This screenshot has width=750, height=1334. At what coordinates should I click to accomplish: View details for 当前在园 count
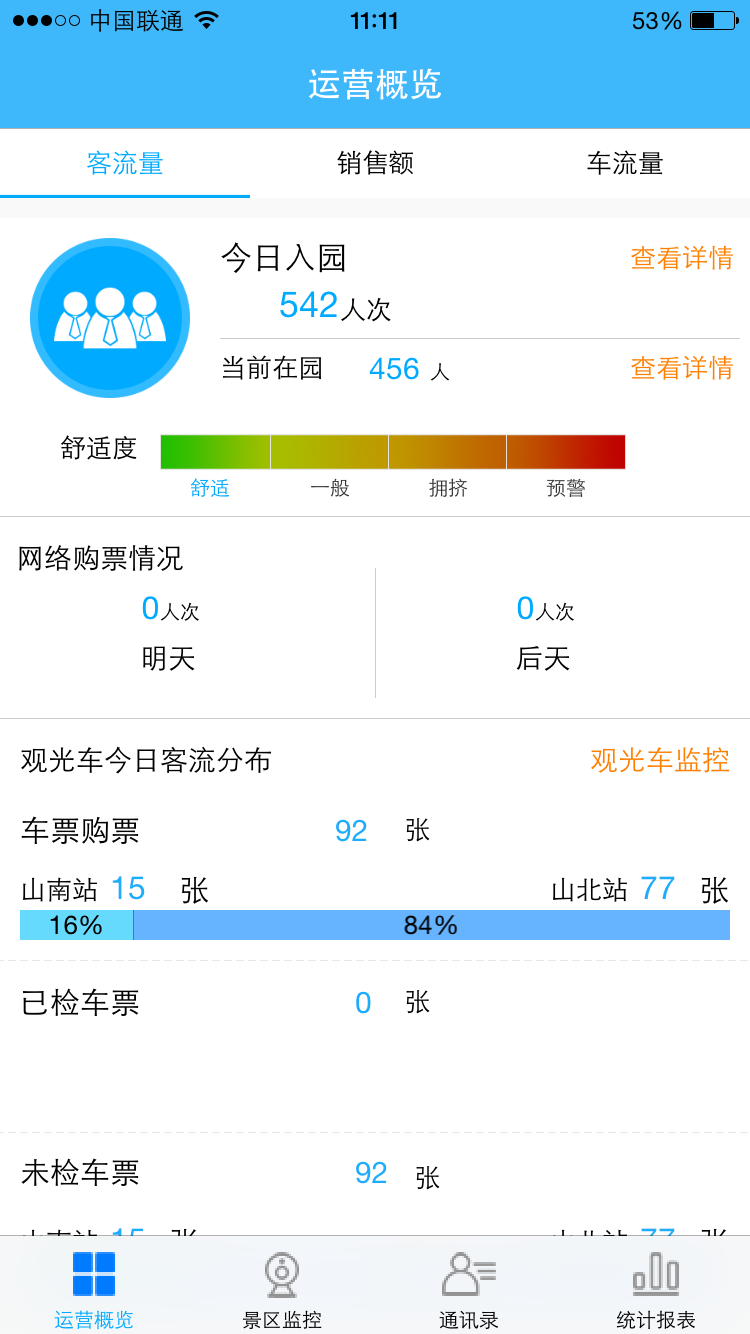coord(681,368)
